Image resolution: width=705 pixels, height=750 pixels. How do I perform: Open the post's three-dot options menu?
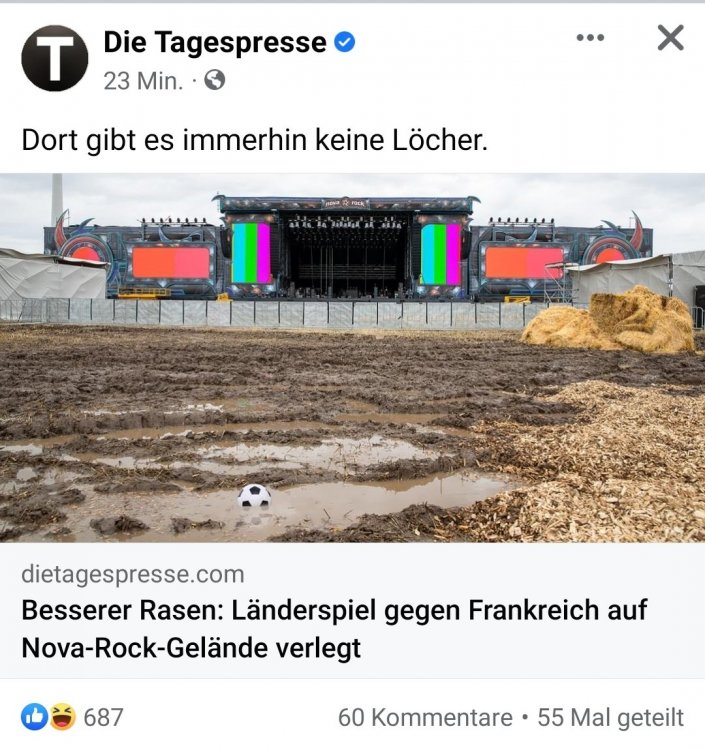tap(590, 38)
